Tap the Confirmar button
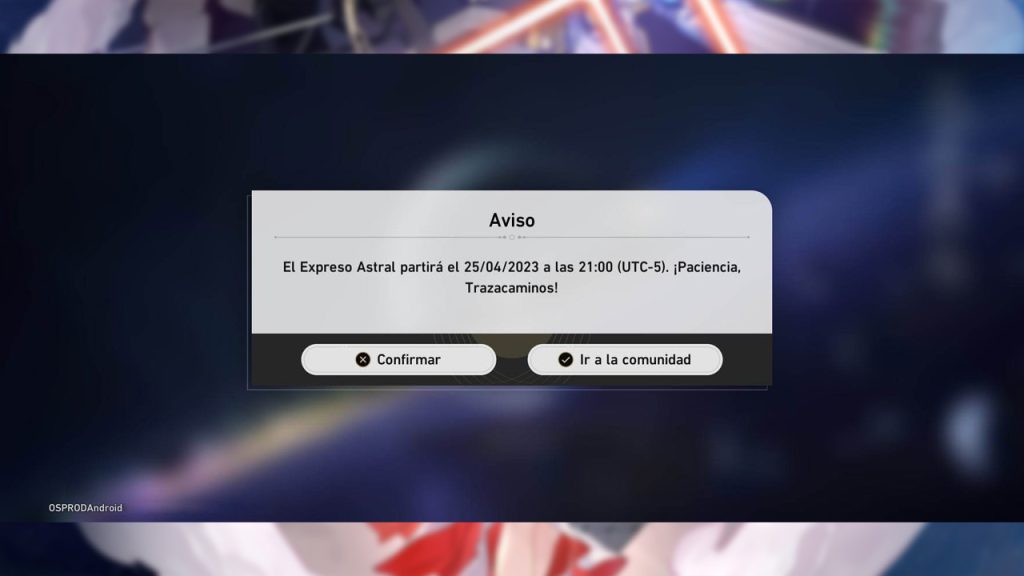Image resolution: width=1024 pixels, height=576 pixels. coord(398,359)
